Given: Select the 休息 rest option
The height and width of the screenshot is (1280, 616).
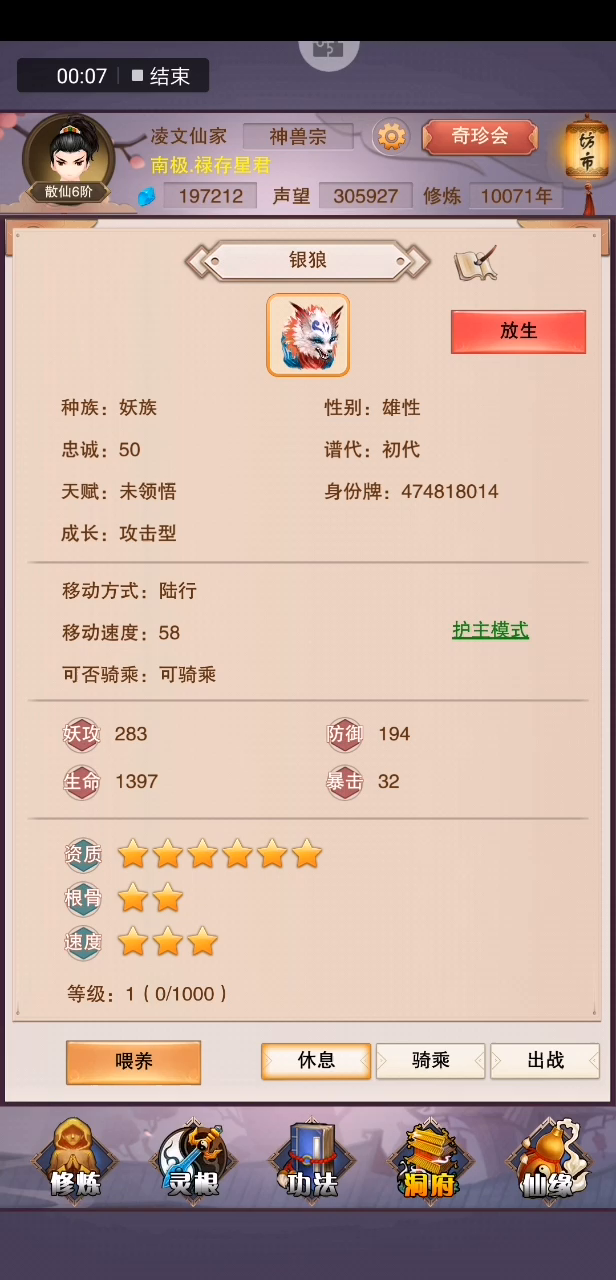Looking at the screenshot, I should (x=316, y=1061).
